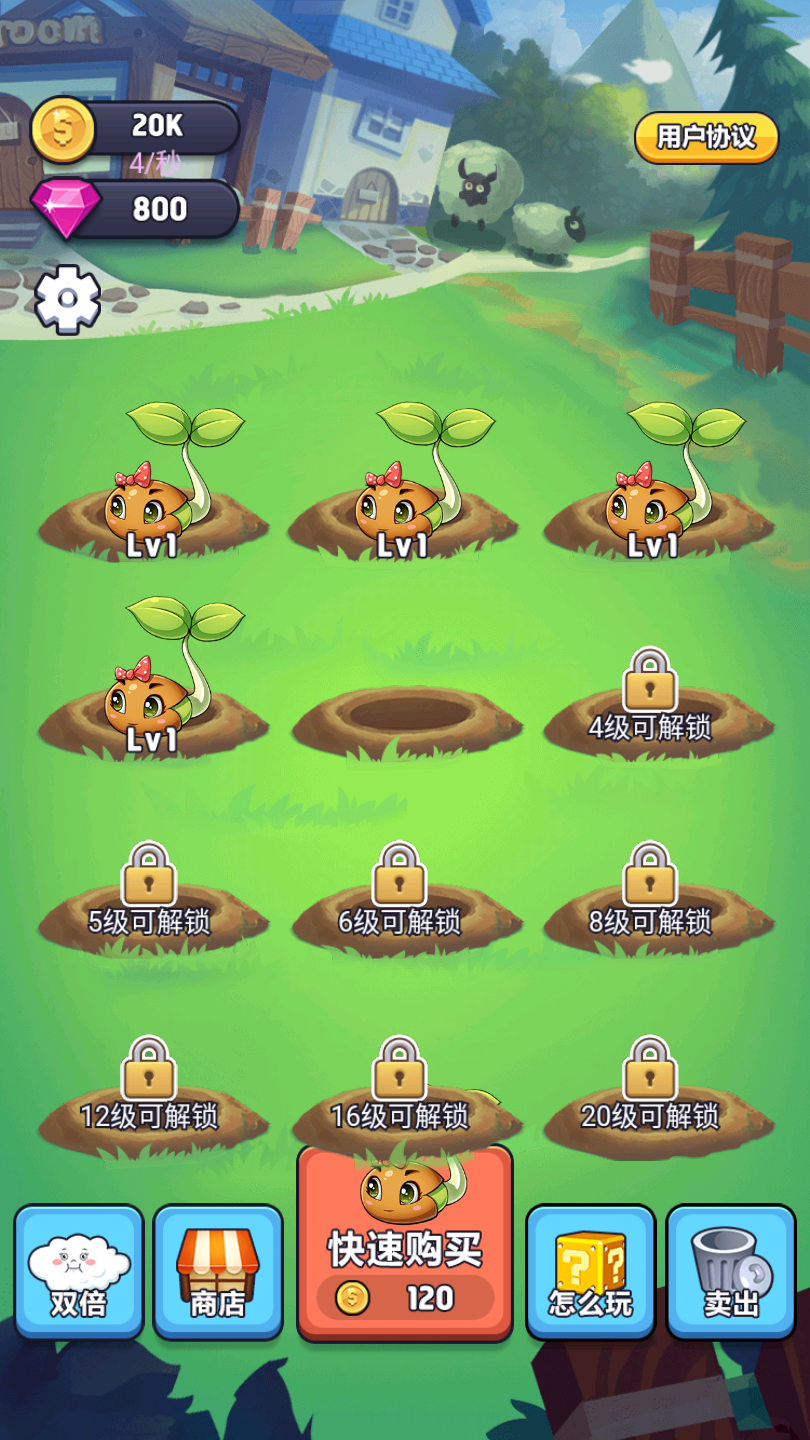Select the locked plot 12级可解锁

(150, 1100)
